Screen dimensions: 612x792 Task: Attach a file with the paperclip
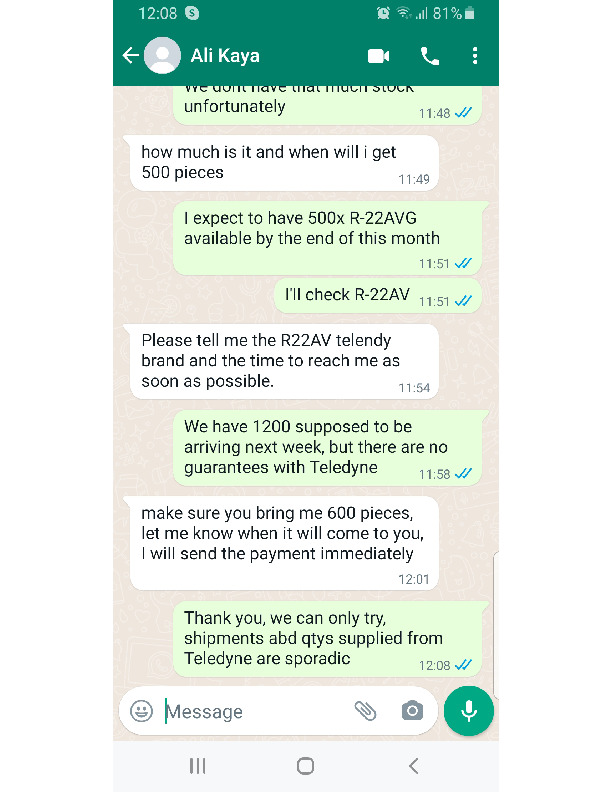[x=366, y=711]
